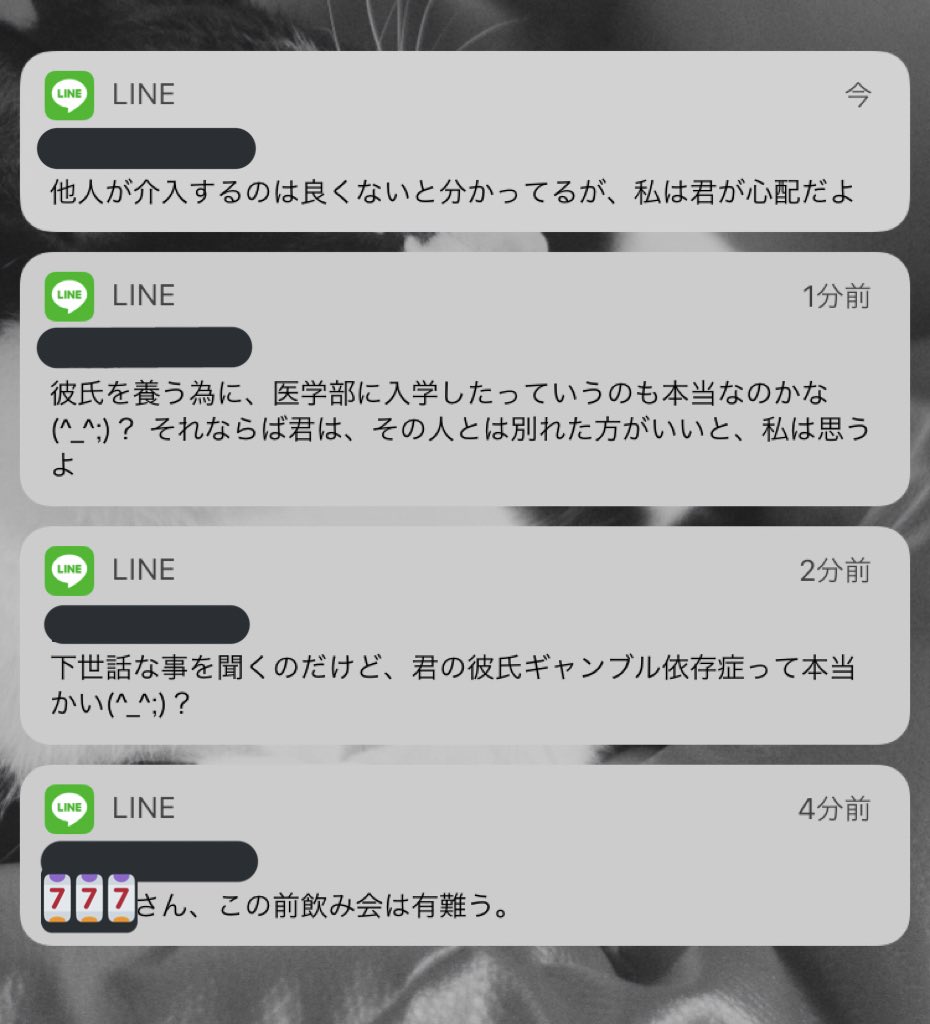930x1024 pixels.
Task: Open the LINE notification received just now
Action: click(x=465, y=143)
